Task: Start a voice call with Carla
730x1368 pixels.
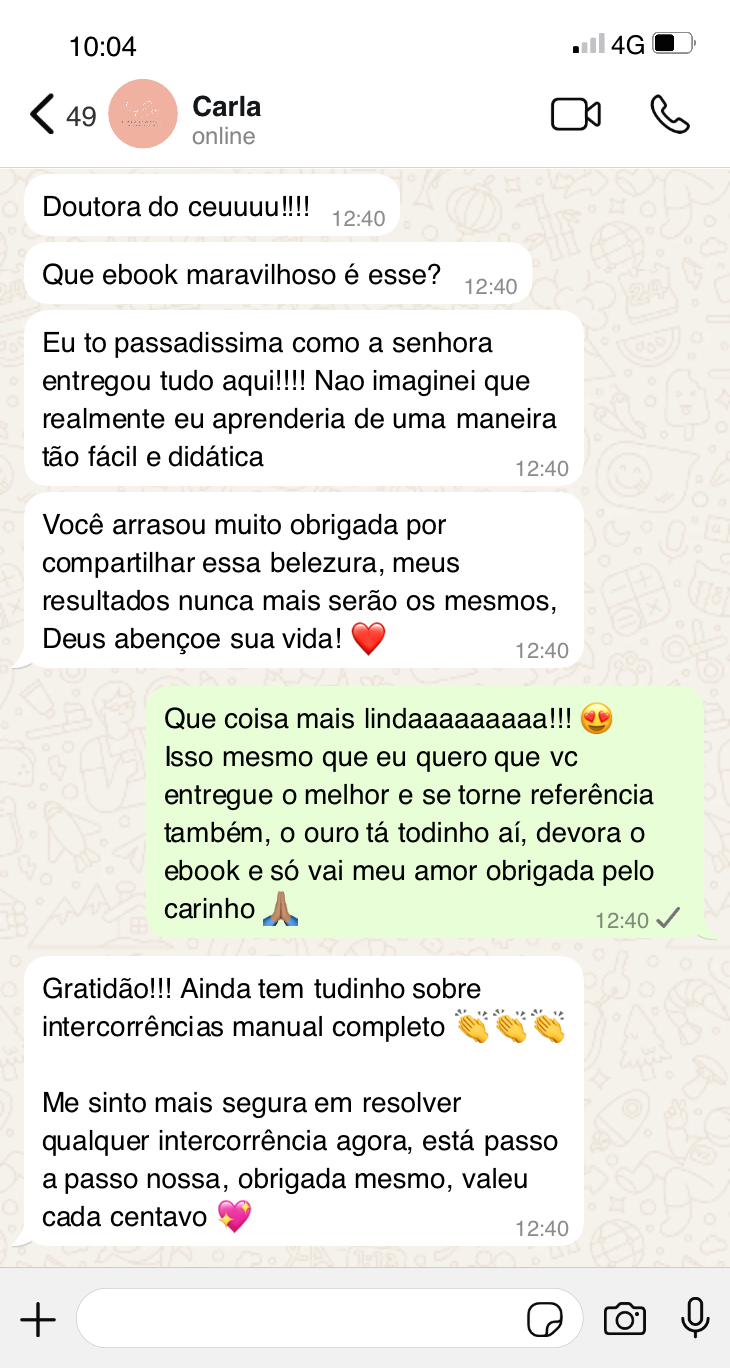Action: point(670,115)
